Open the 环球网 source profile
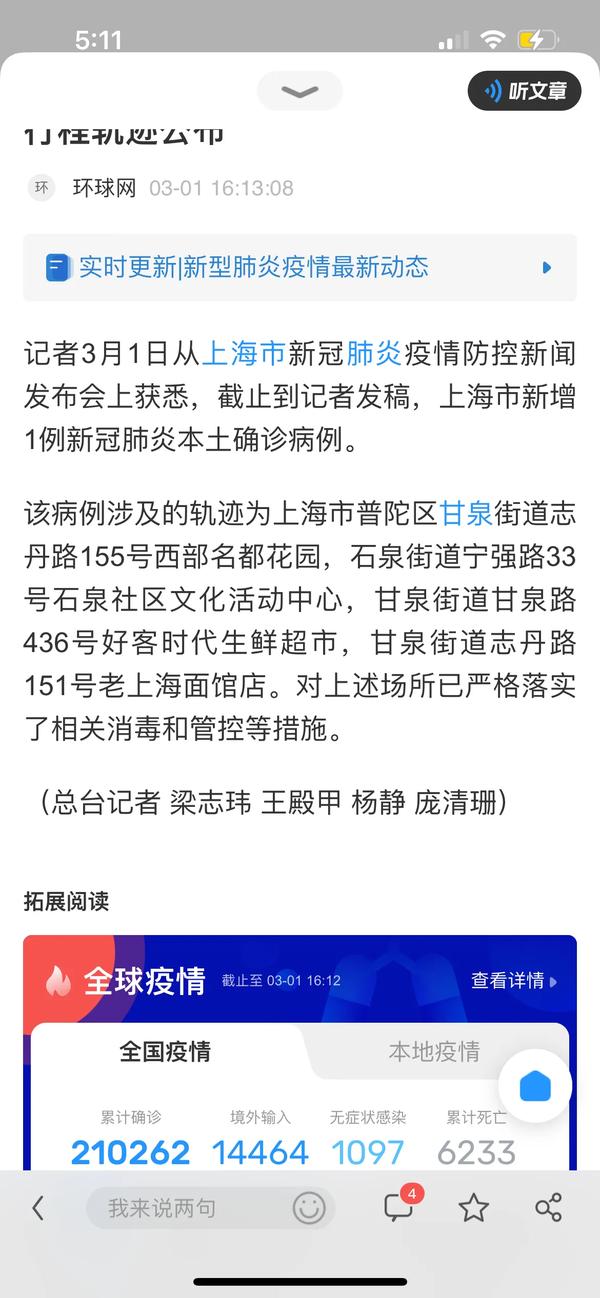This screenshot has height=1298, width=600. point(103,188)
